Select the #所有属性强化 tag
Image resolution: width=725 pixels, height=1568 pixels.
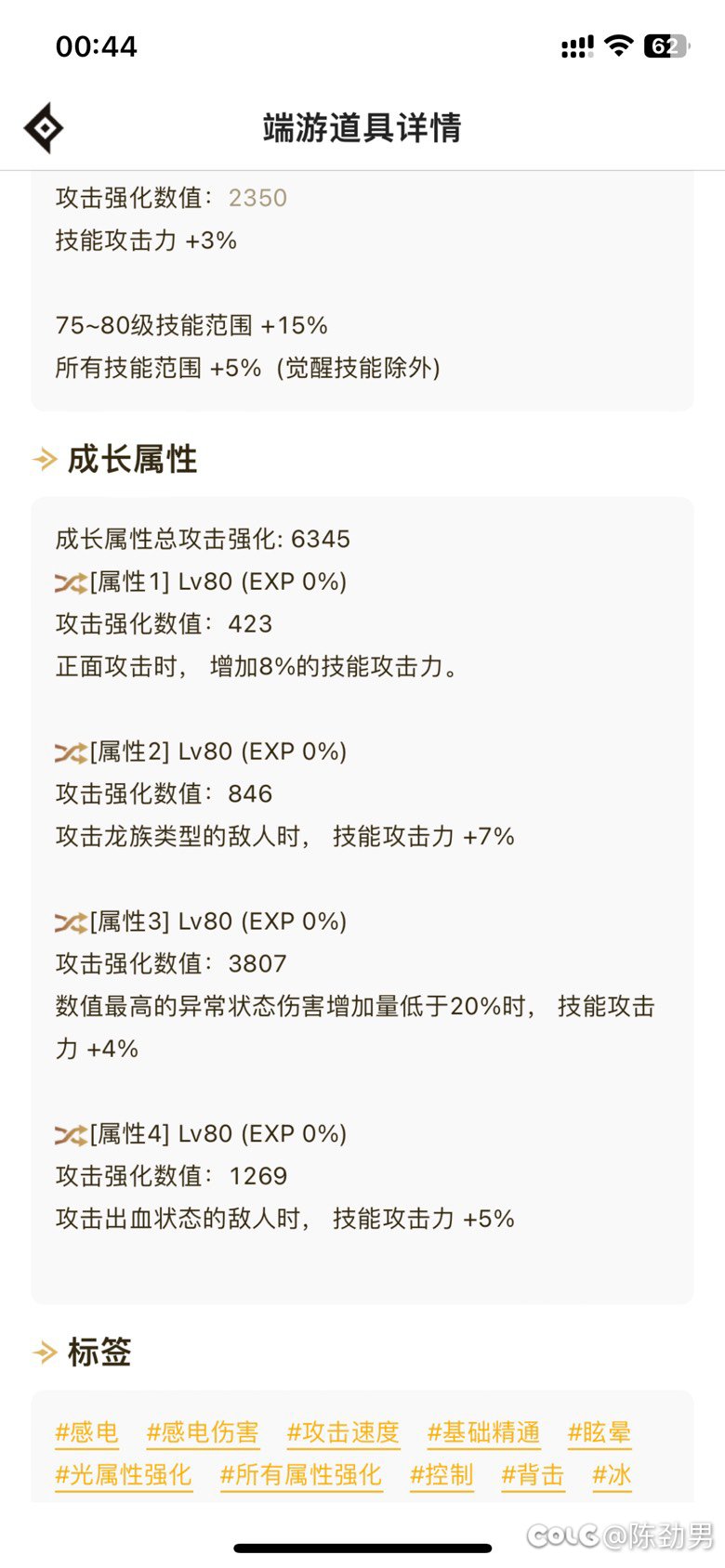tap(301, 1475)
